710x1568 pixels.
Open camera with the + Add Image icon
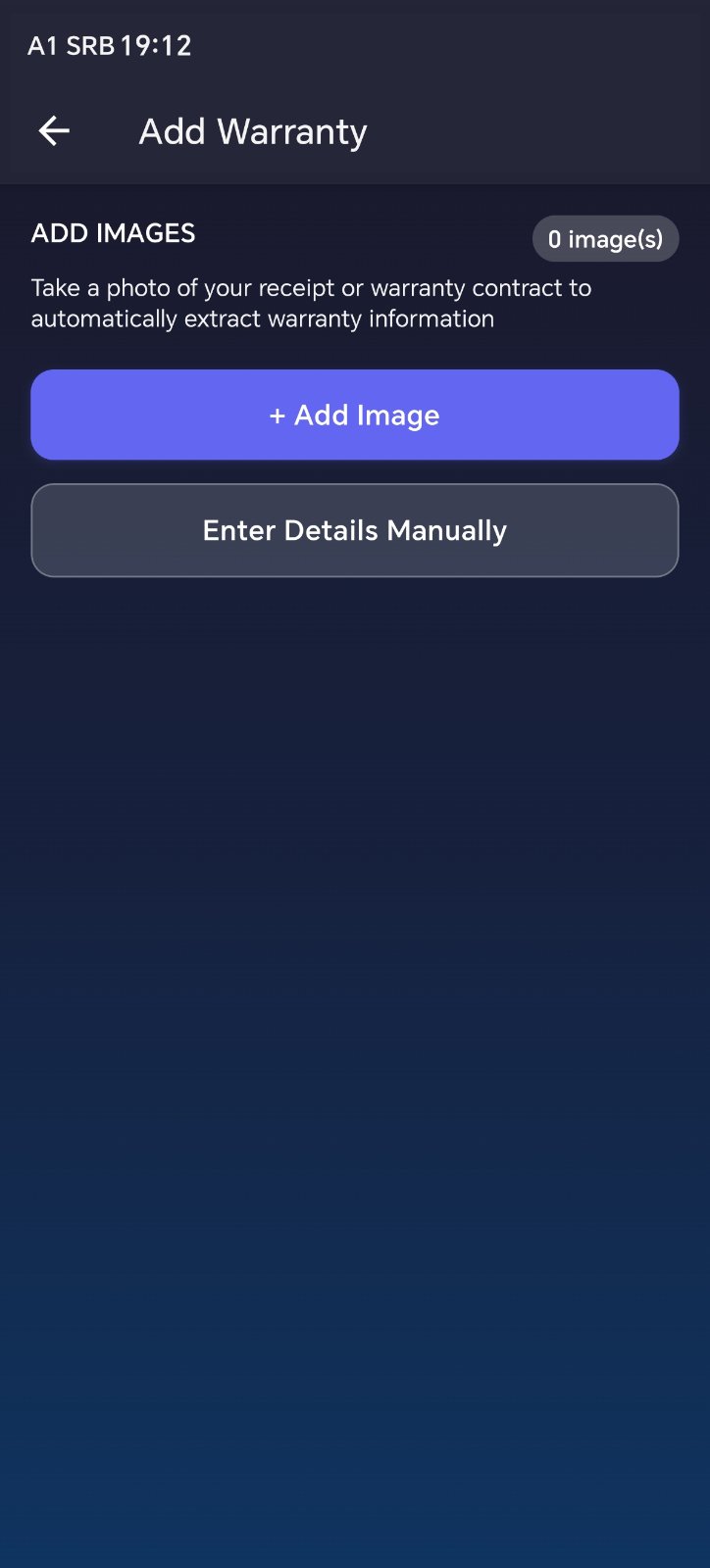tap(355, 415)
